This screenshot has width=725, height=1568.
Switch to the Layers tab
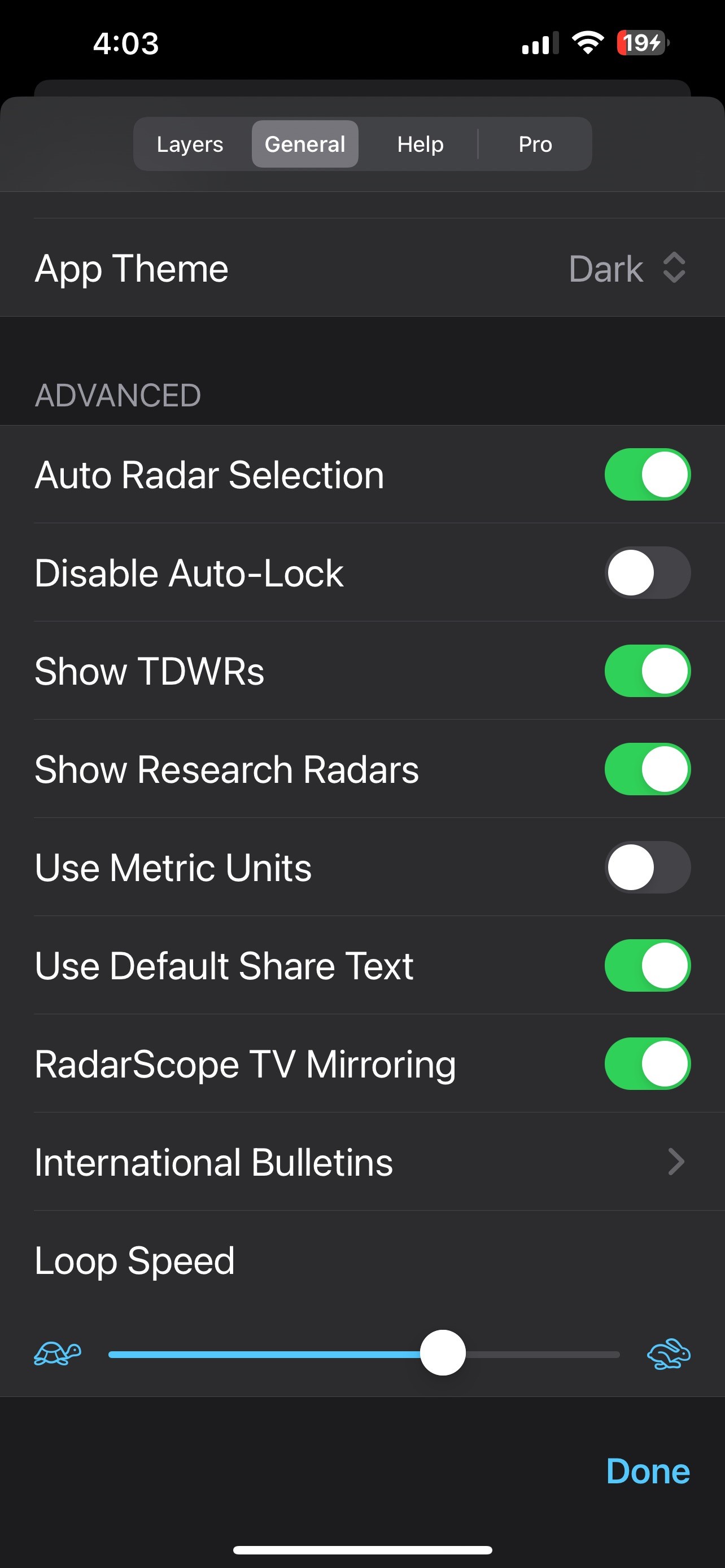tap(189, 144)
